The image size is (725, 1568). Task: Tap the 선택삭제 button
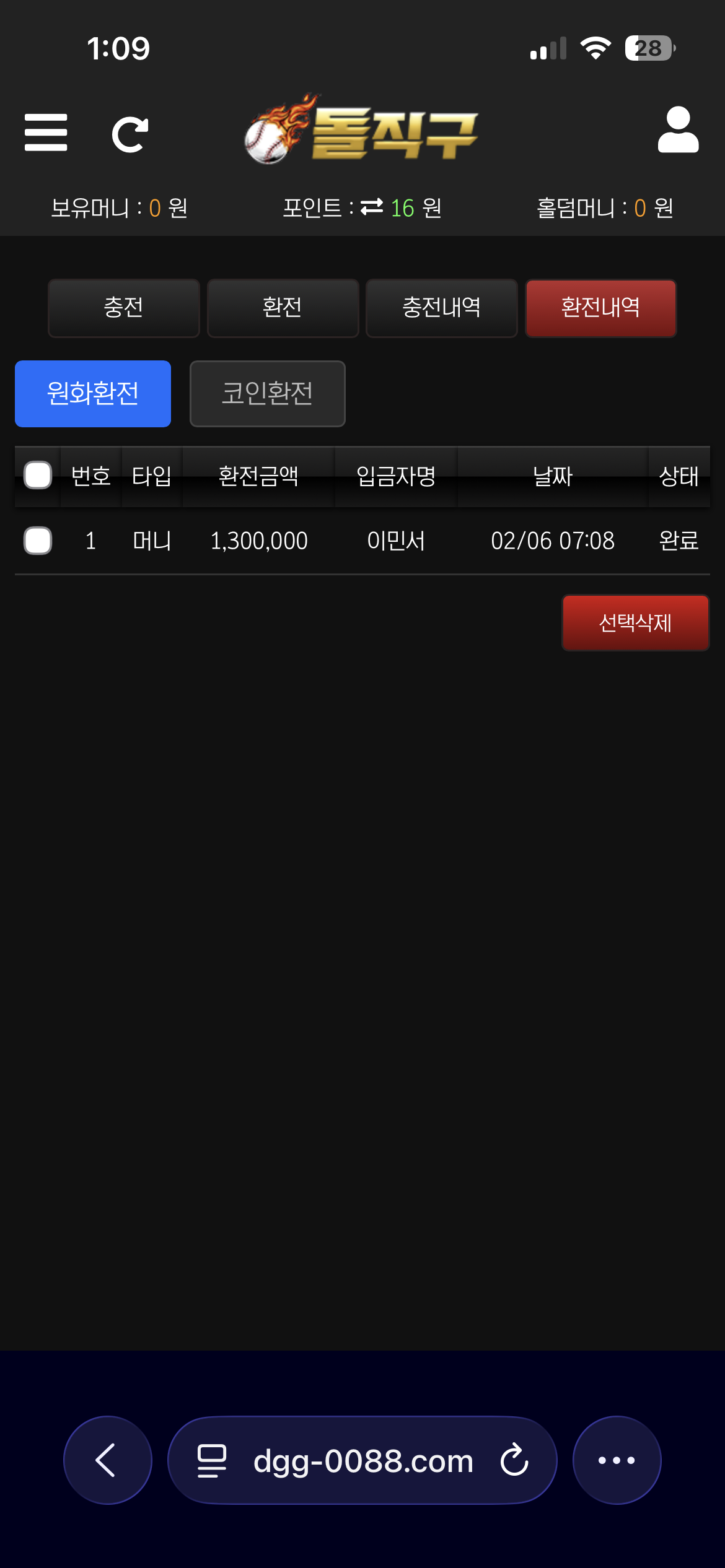[635, 622]
